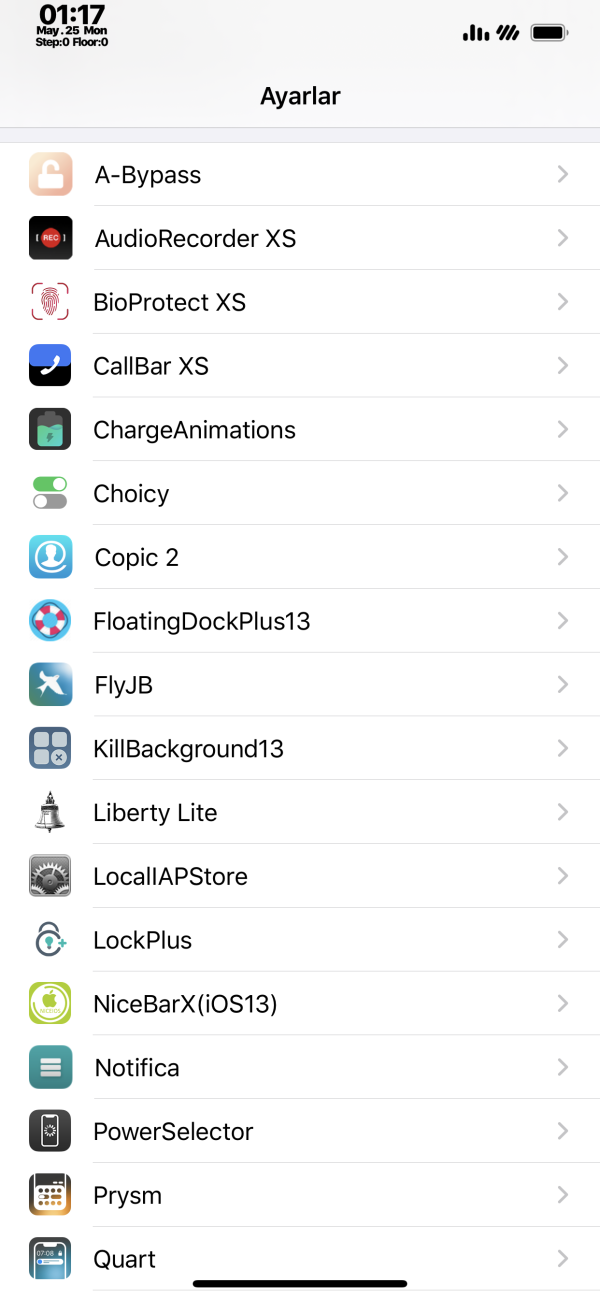Tap the Copic 2 entry
Viewport: 600px width, 1299px height.
[x=300, y=557]
